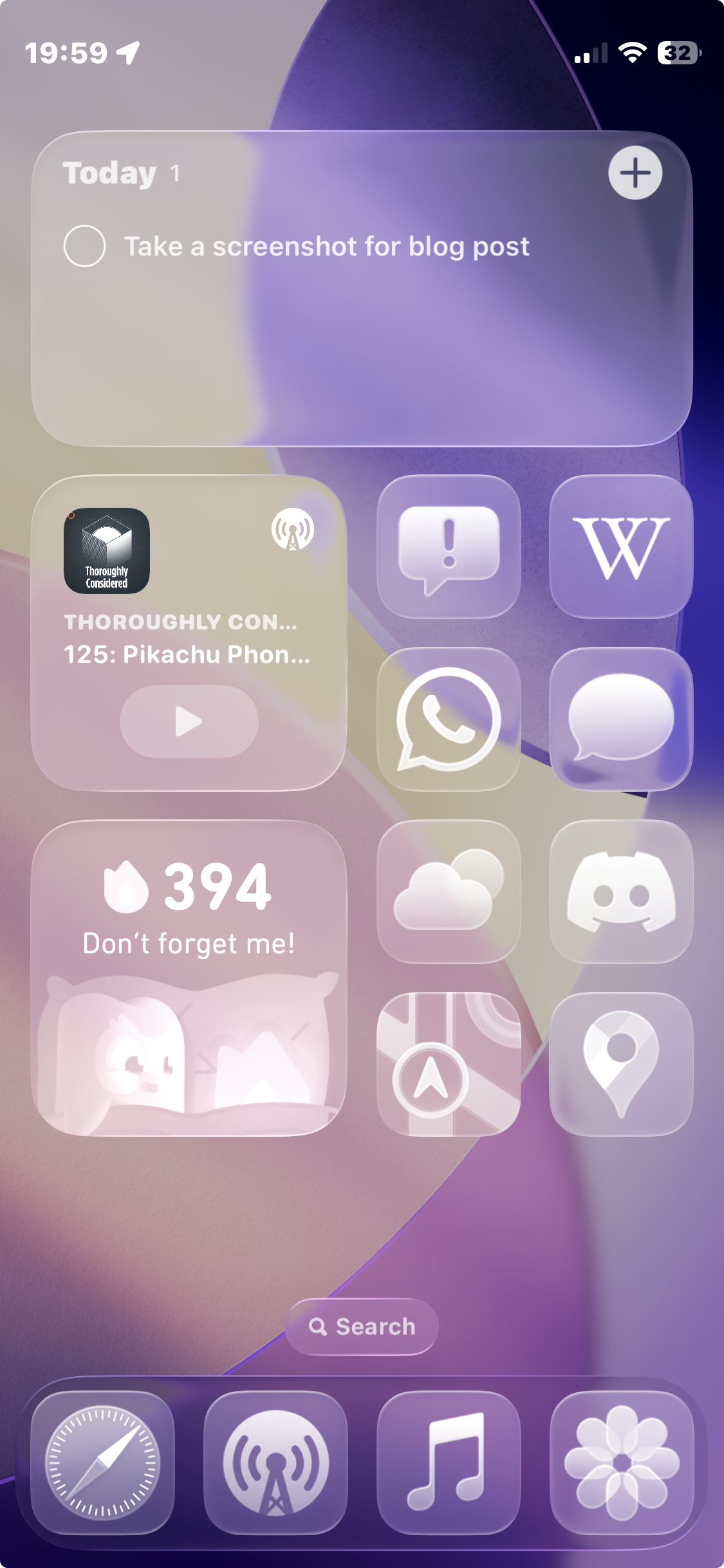Launch Discord

click(621, 891)
